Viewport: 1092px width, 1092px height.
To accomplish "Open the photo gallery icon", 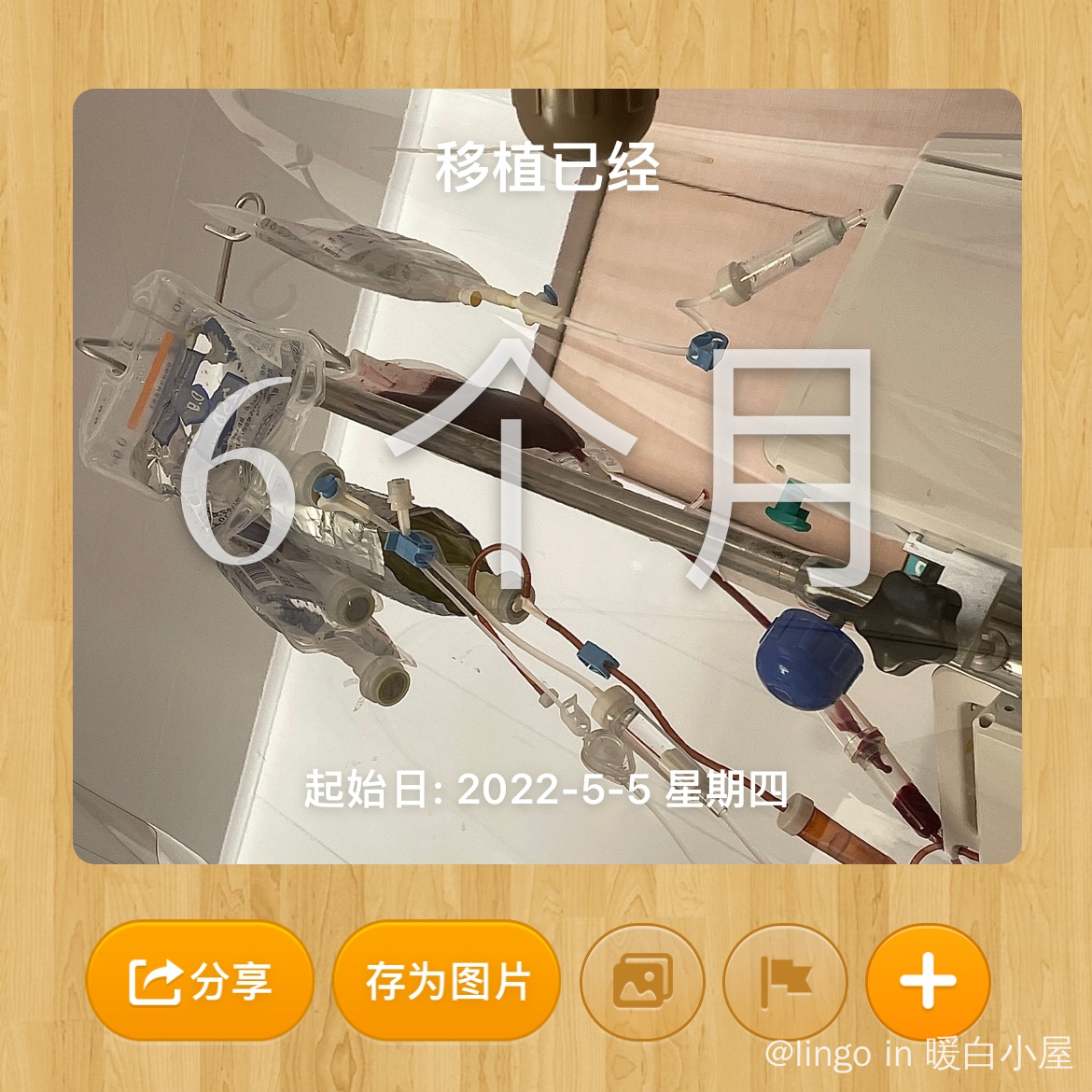I will (x=642, y=981).
